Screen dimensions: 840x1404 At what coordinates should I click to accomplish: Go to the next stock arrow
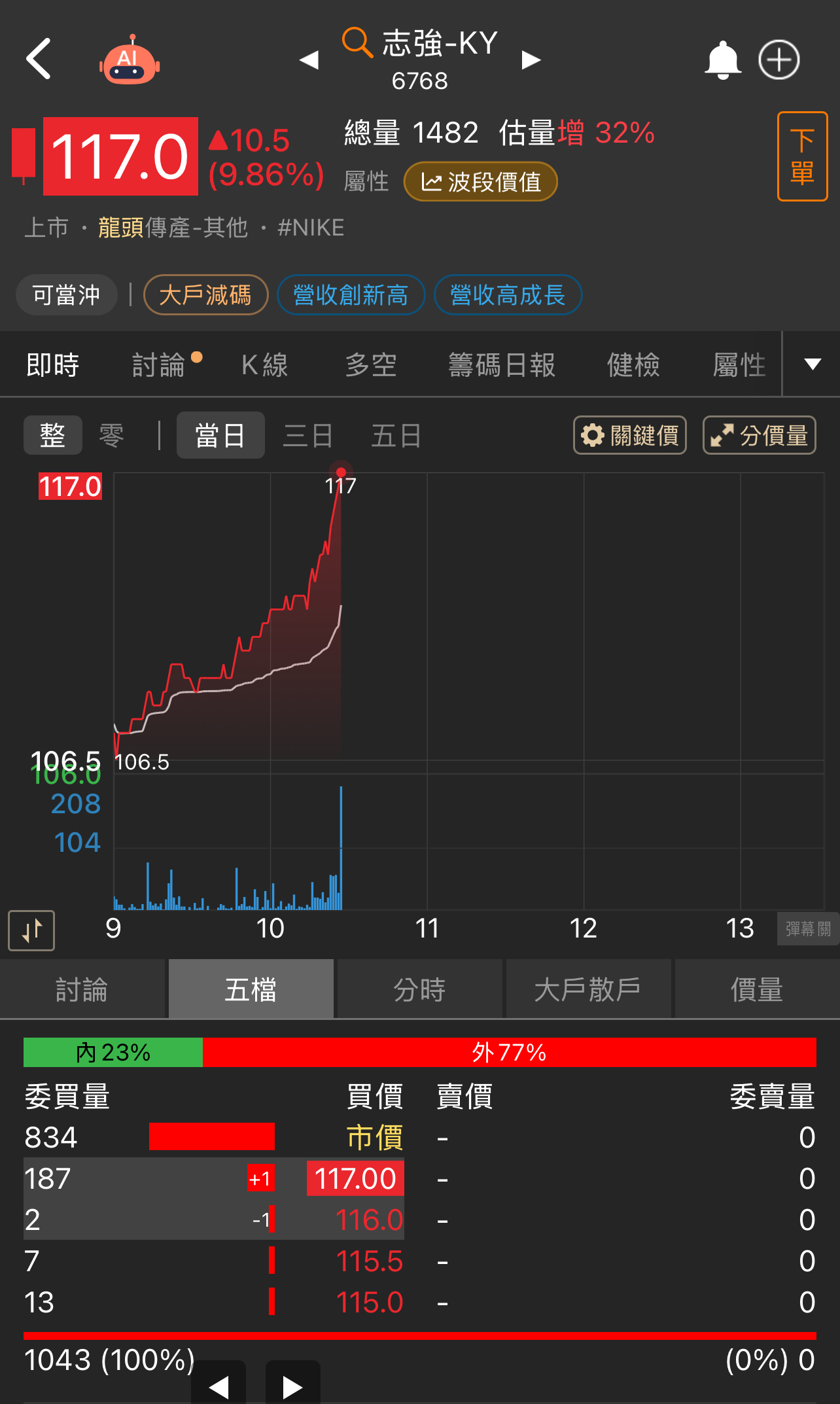click(x=531, y=60)
